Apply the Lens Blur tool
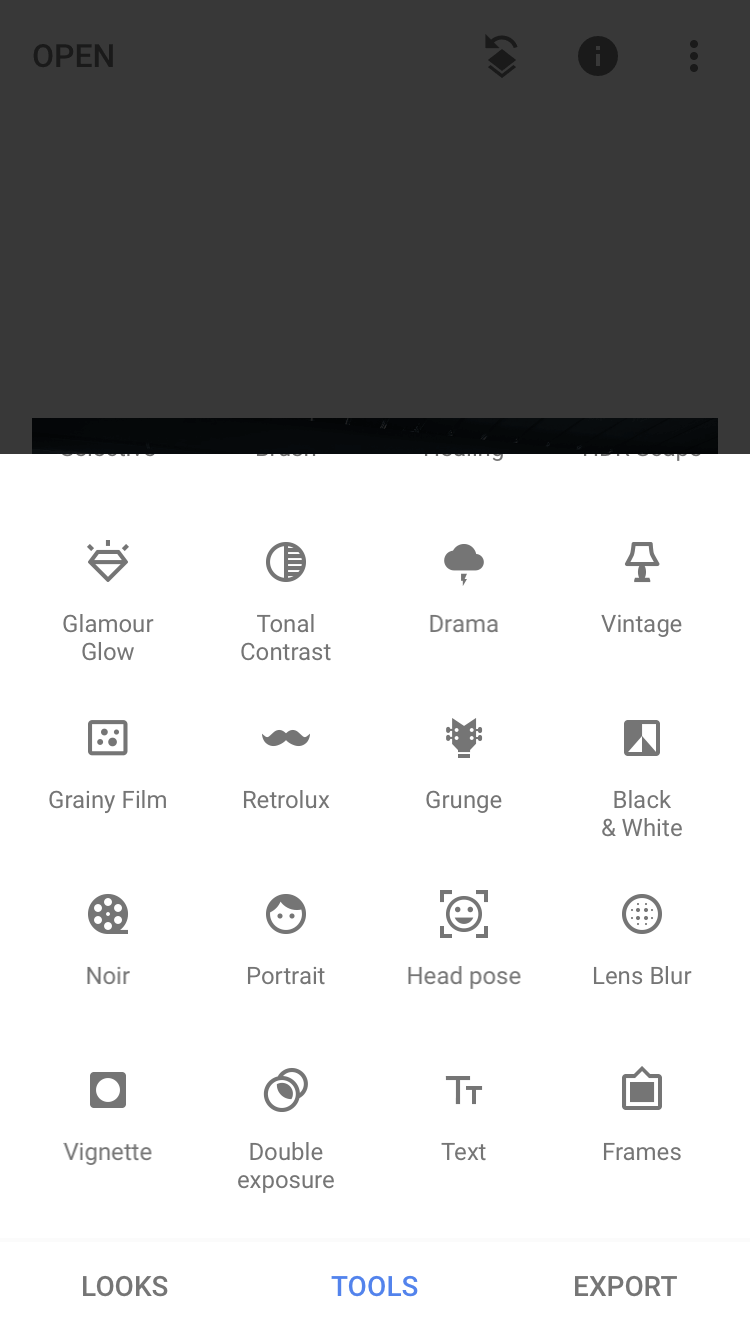This screenshot has height=1334, width=750. coord(641,938)
